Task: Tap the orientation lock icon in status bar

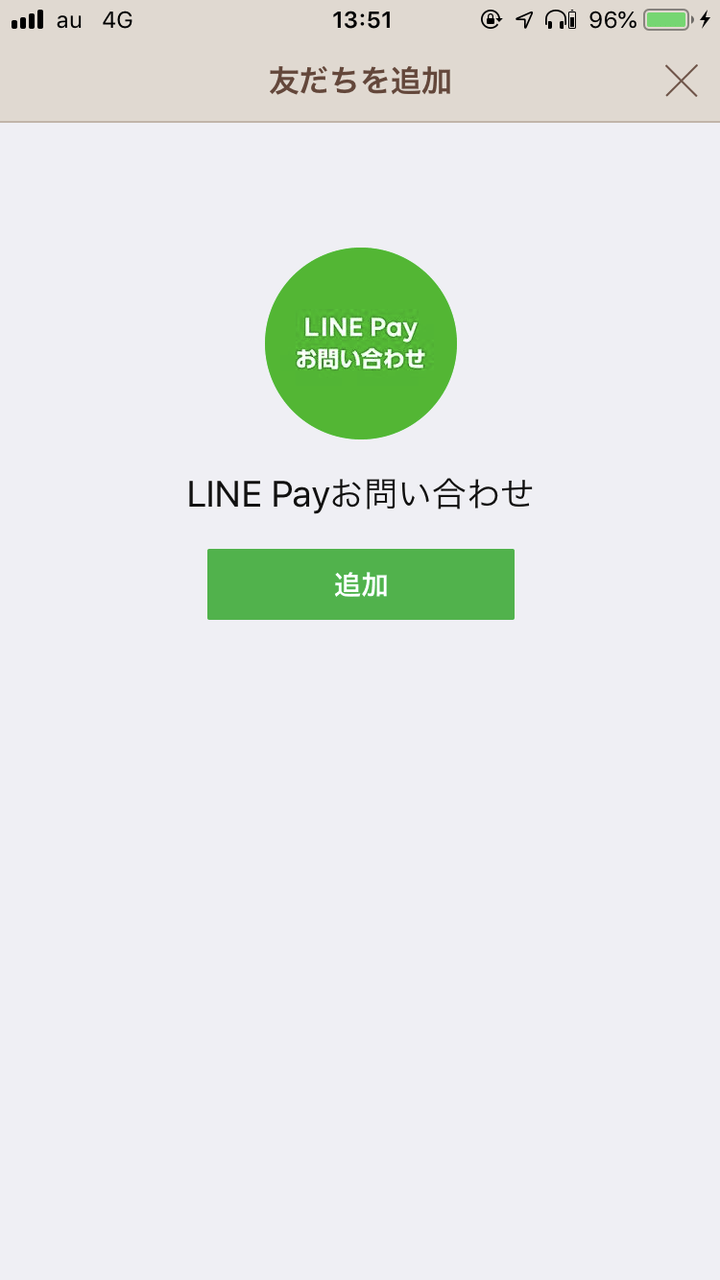Action: [x=489, y=18]
